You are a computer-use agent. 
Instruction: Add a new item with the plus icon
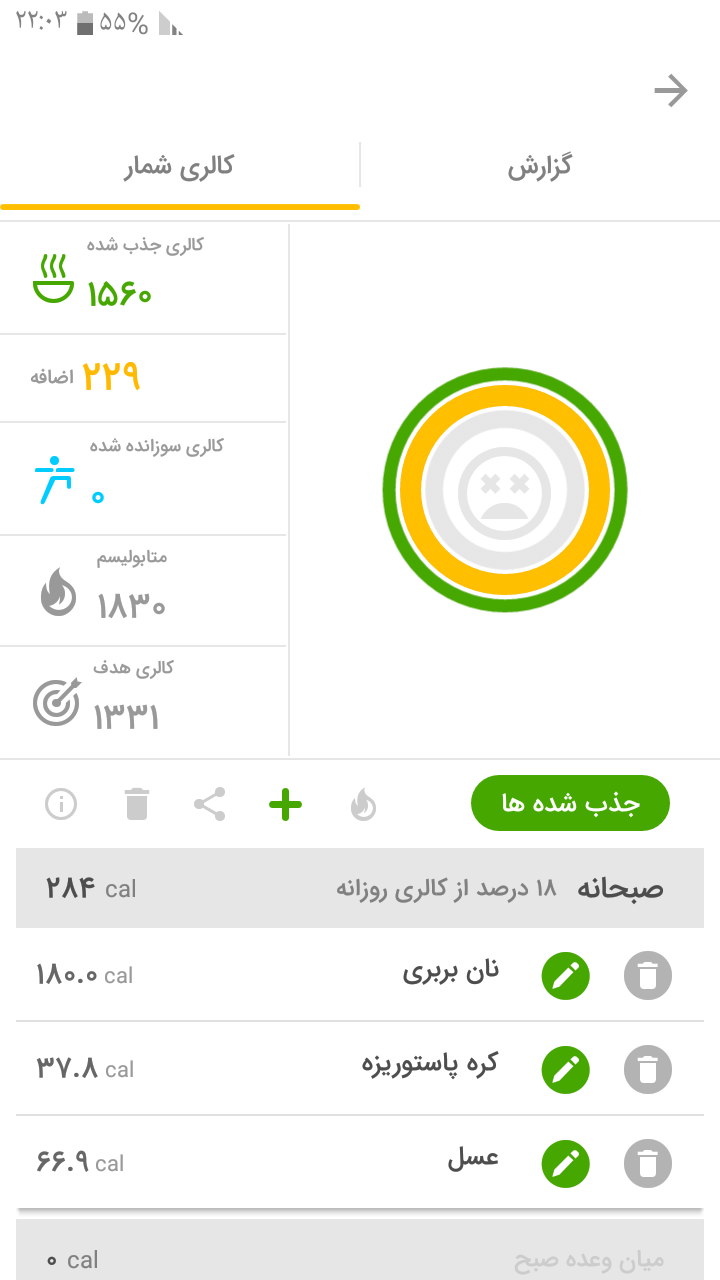286,804
